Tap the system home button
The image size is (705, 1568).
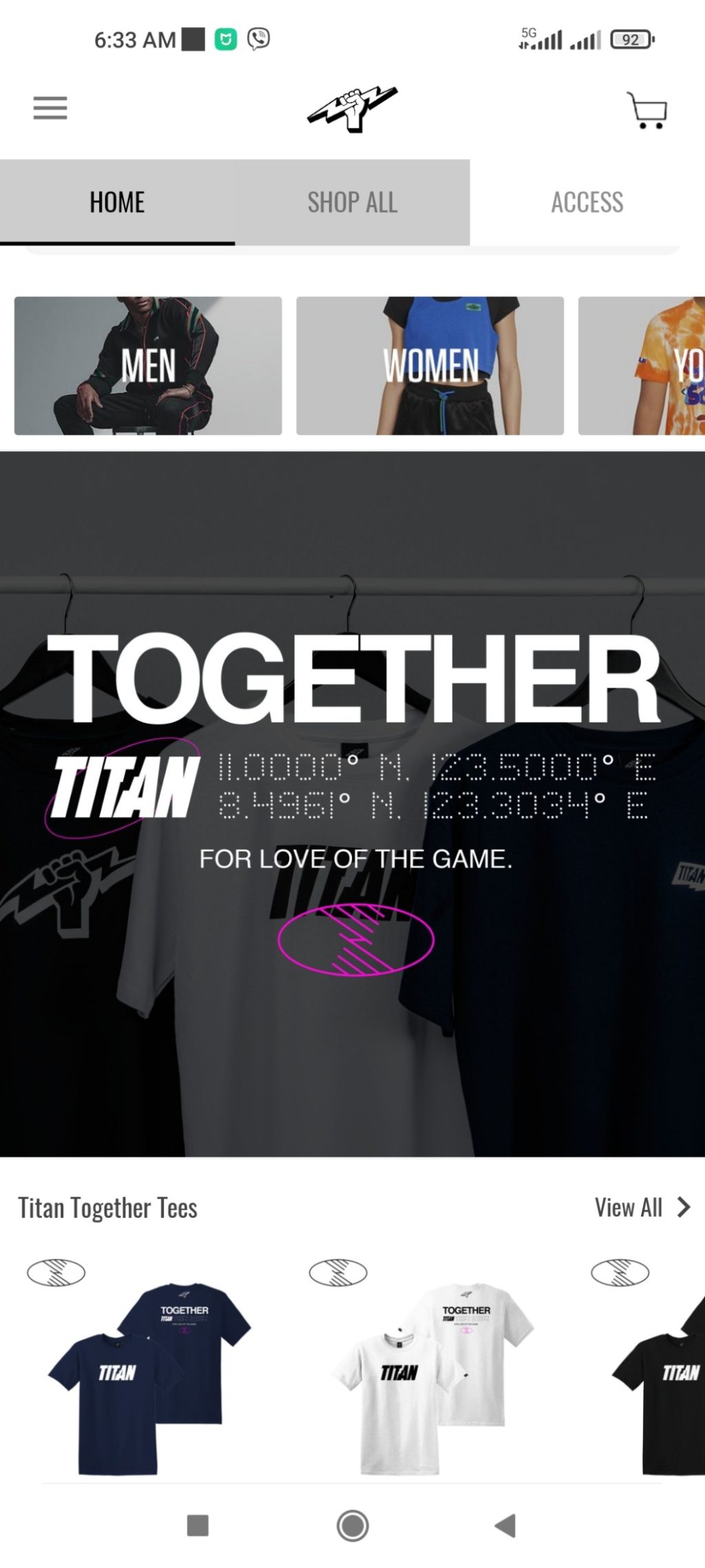point(352,1525)
